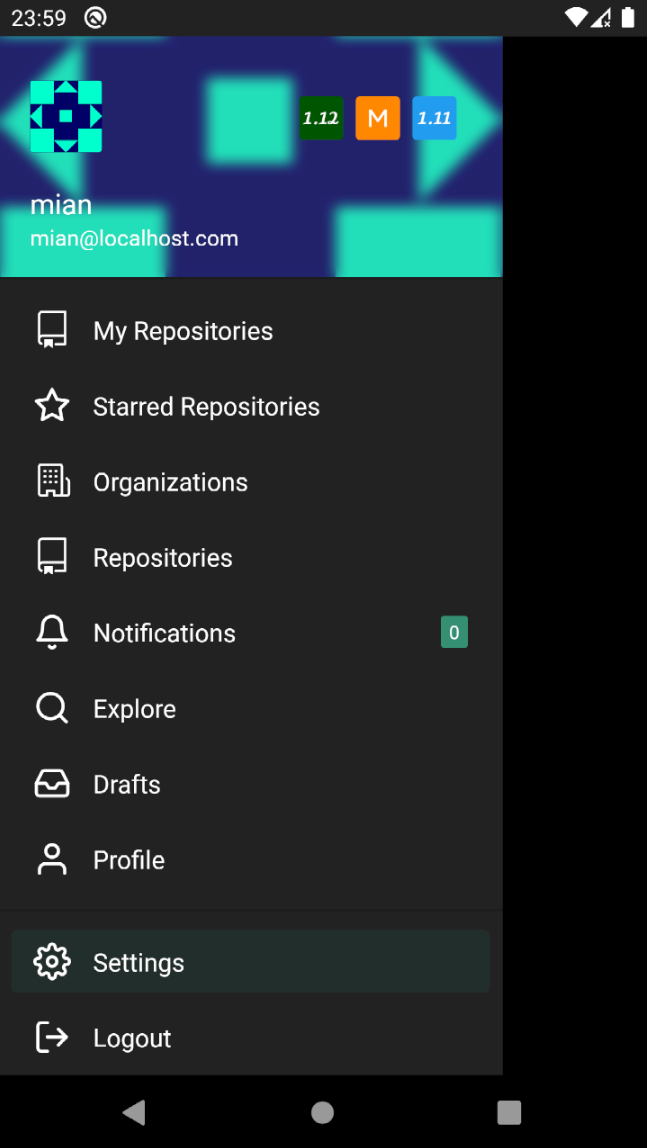This screenshot has height=1148, width=647.
Task: Open Settings
Action: (x=251, y=961)
